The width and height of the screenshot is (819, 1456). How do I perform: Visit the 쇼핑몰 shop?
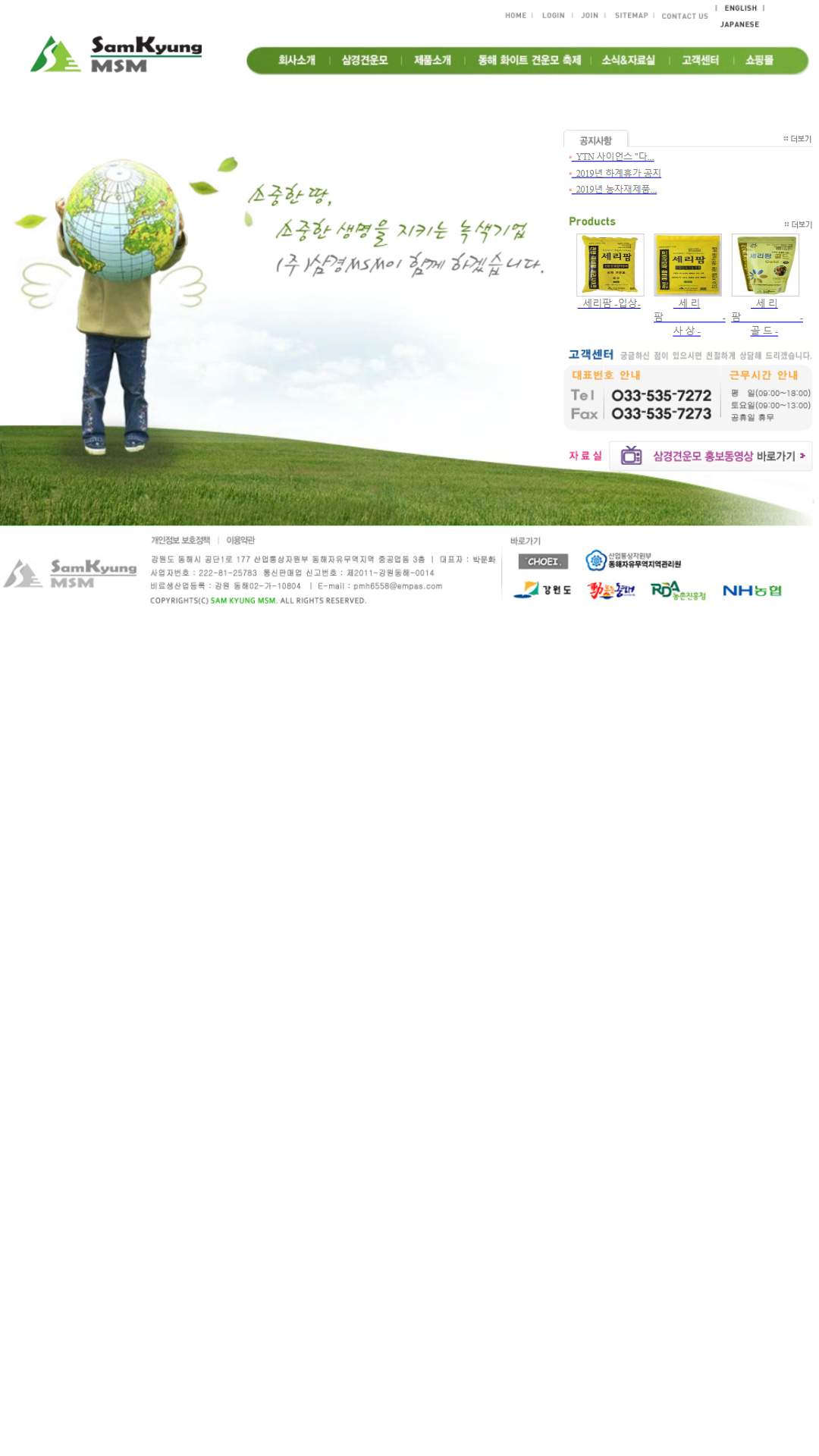[x=759, y=60]
